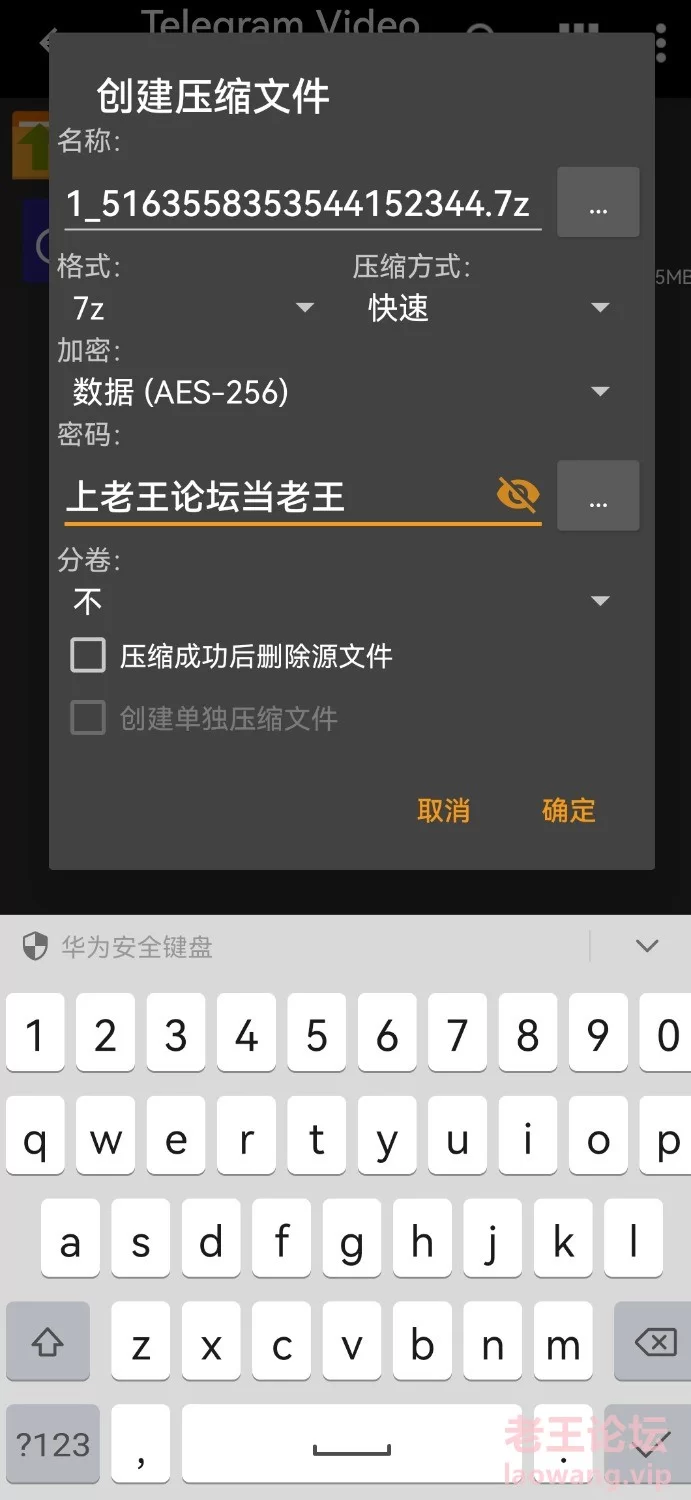Cancel with the 取消 button

pos(443,810)
